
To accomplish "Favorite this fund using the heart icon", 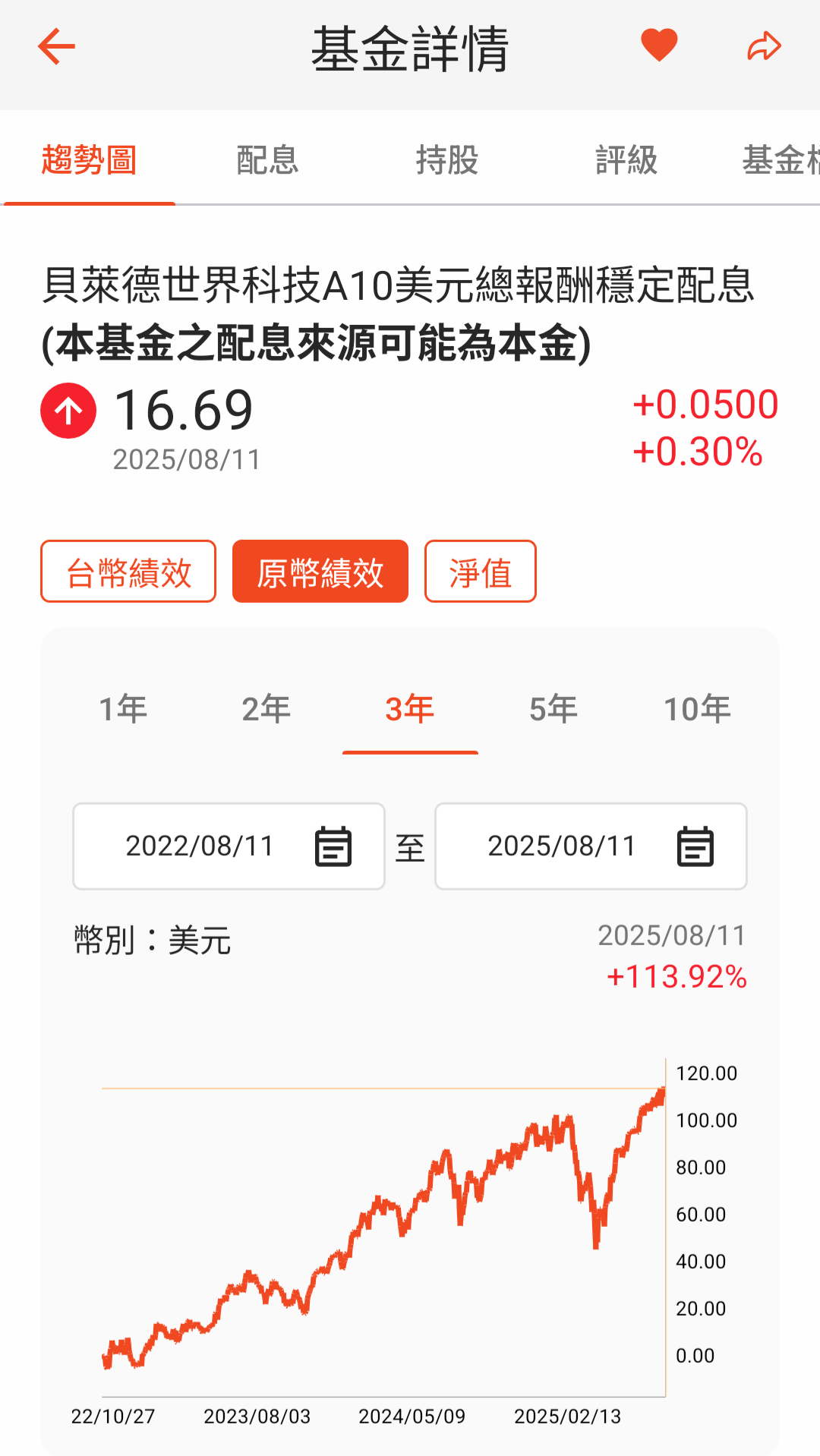I will pos(658,44).
